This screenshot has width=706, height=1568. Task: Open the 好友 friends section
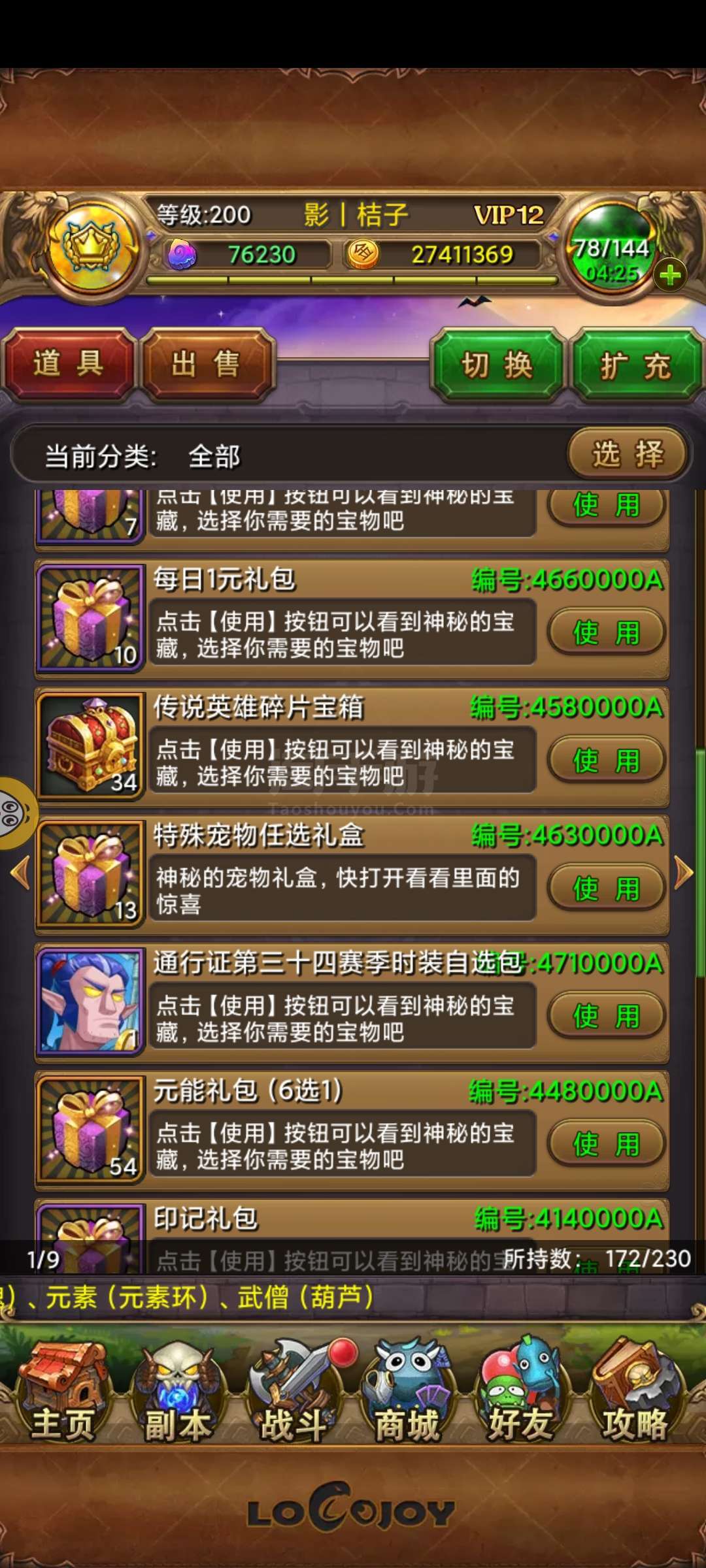tap(521, 1392)
